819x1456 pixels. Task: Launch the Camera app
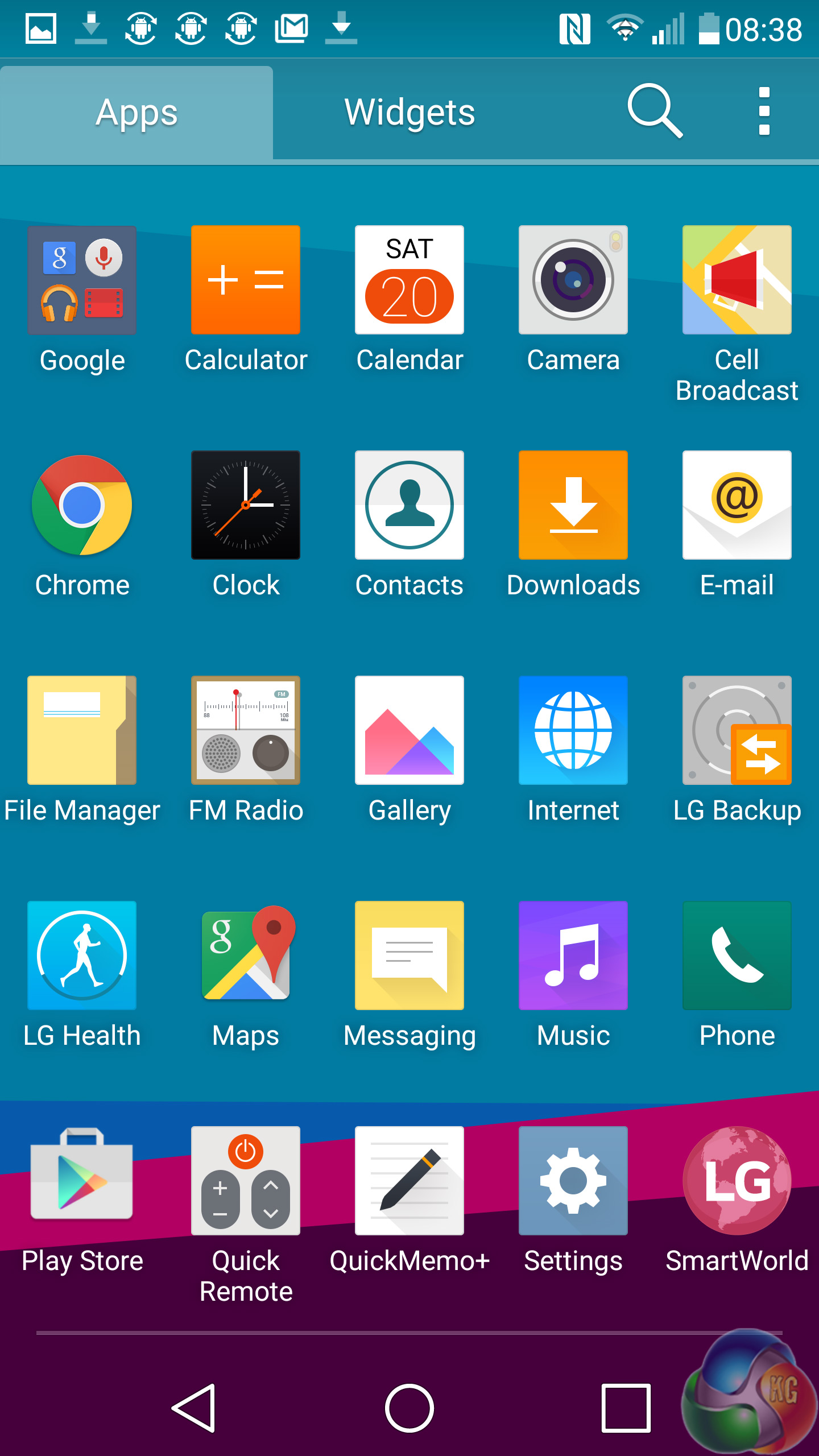pyautogui.click(x=573, y=280)
